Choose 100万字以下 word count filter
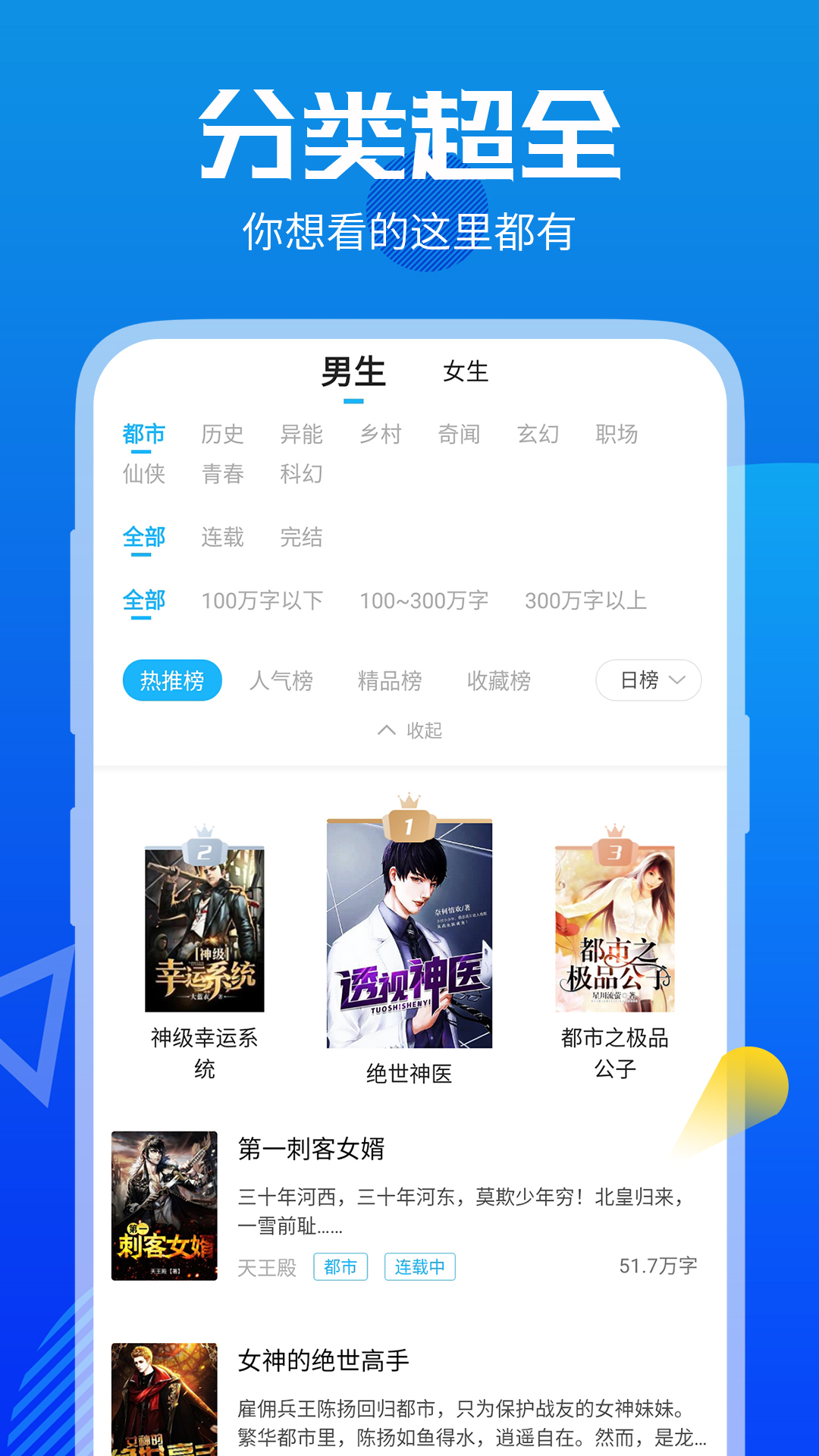This screenshot has width=819, height=1456. tap(262, 601)
